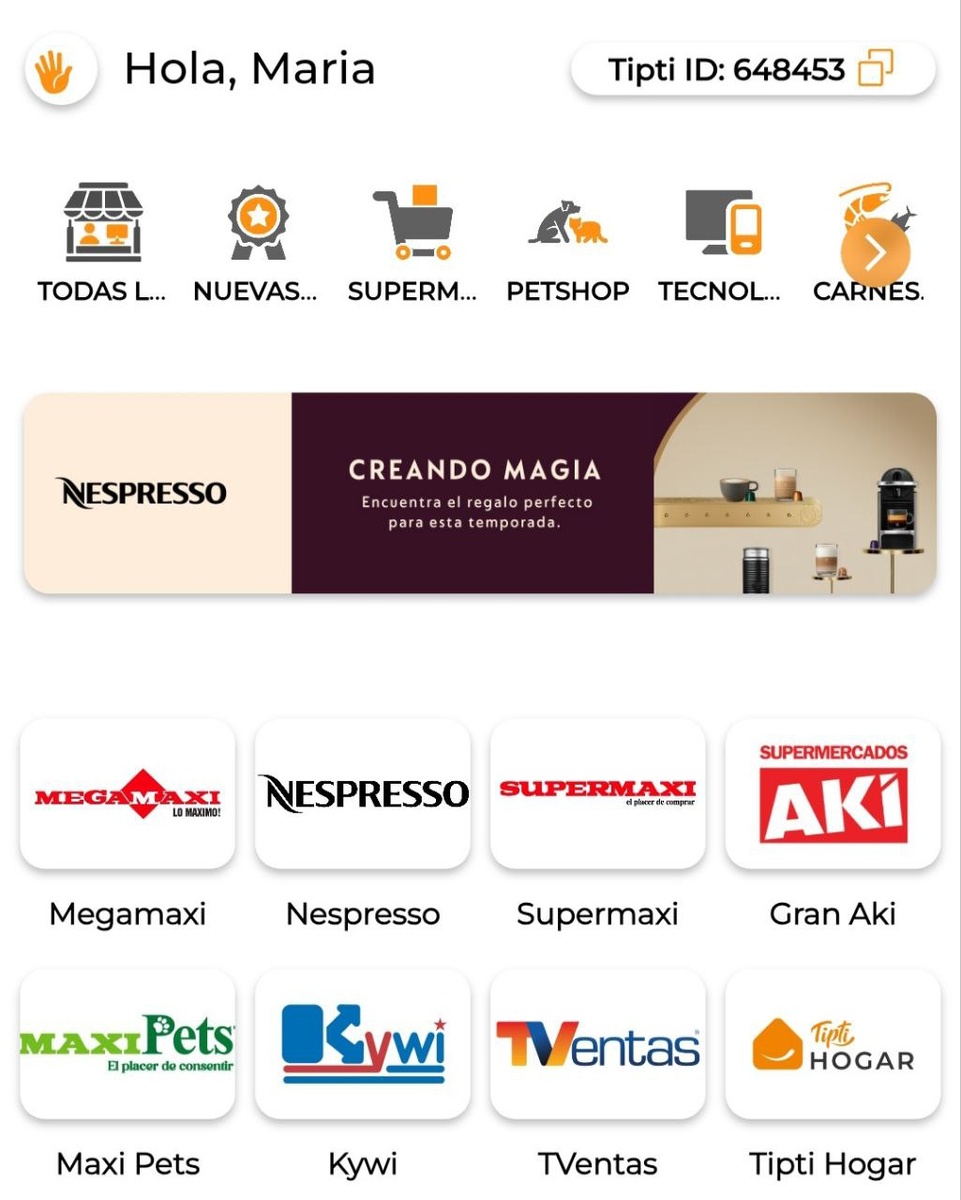Open the Nespresso store tile
This screenshot has height=1200, width=961.
click(363, 794)
